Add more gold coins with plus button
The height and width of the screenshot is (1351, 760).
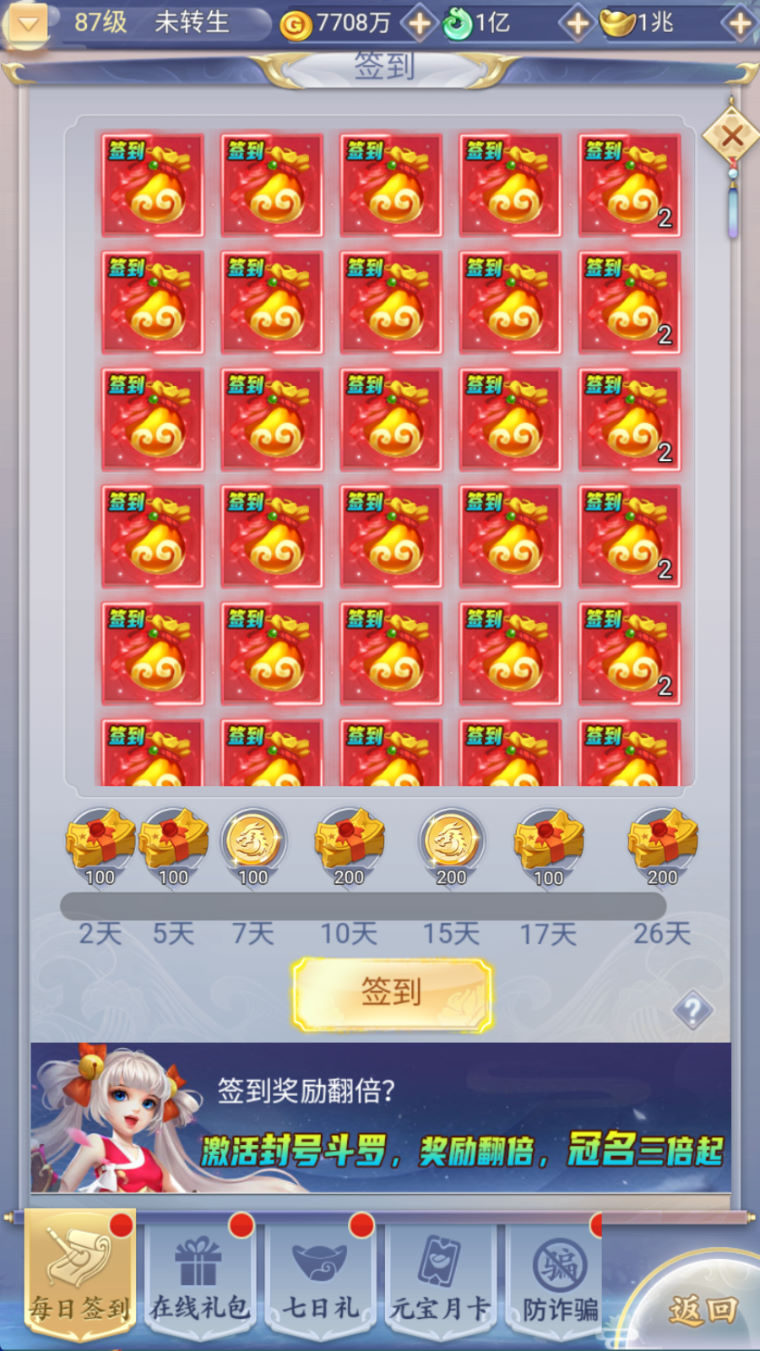[x=418, y=22]
